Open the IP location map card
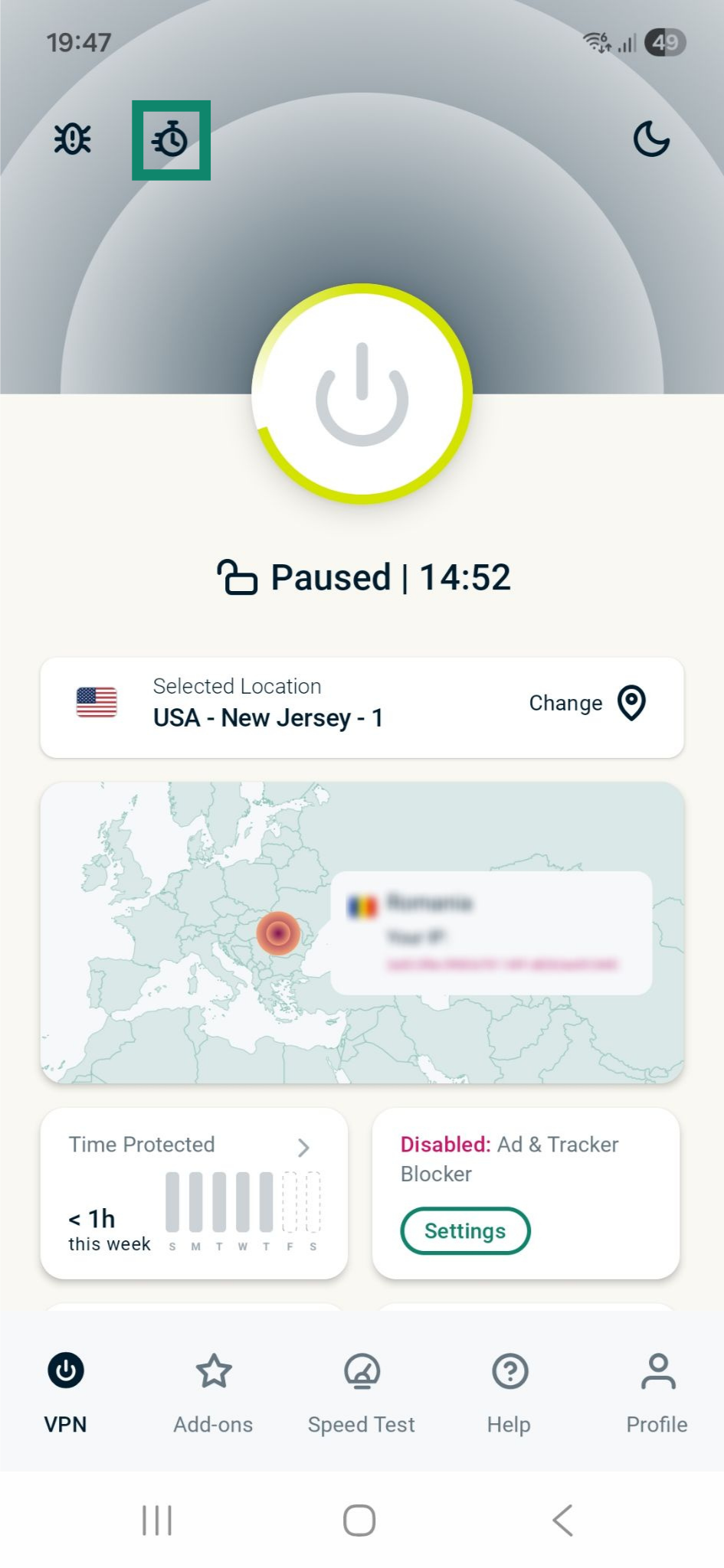Screen dimensions: 724x1568 coord(362,932)
